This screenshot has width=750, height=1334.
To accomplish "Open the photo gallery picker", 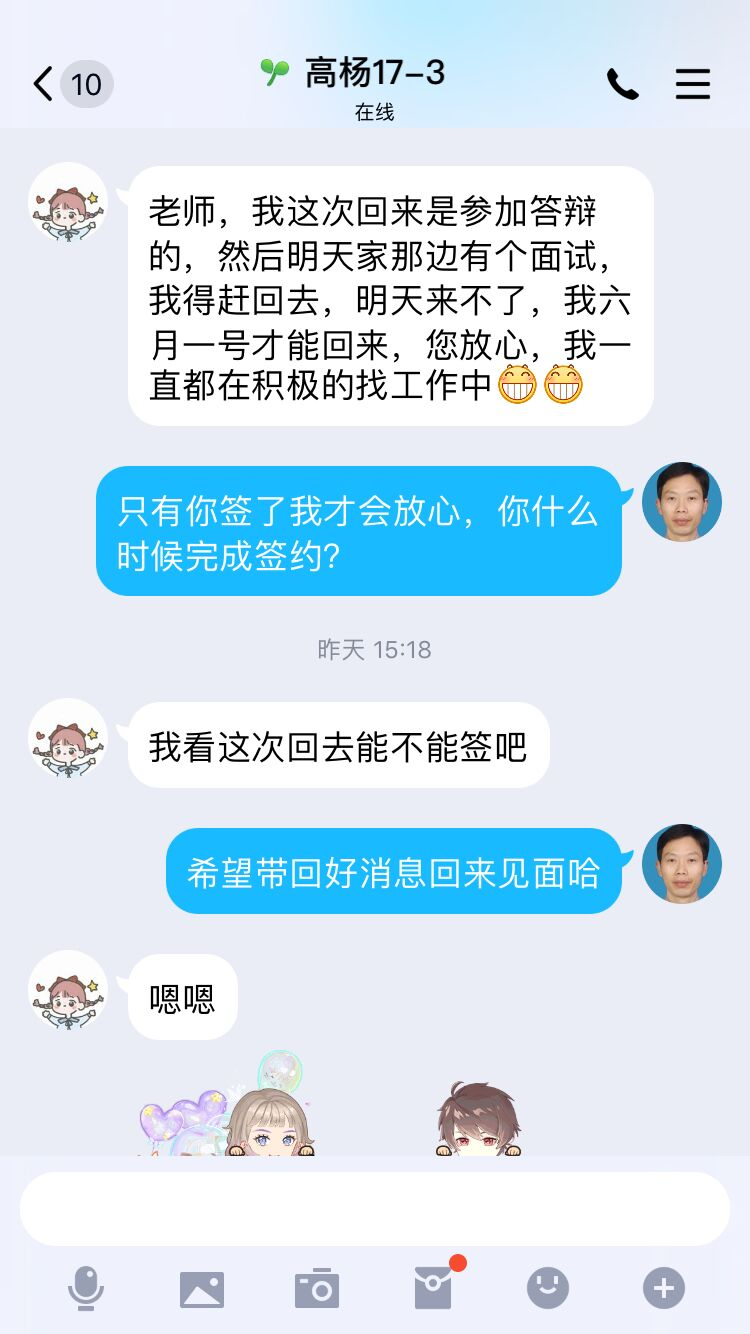I will pos(202,1288).
